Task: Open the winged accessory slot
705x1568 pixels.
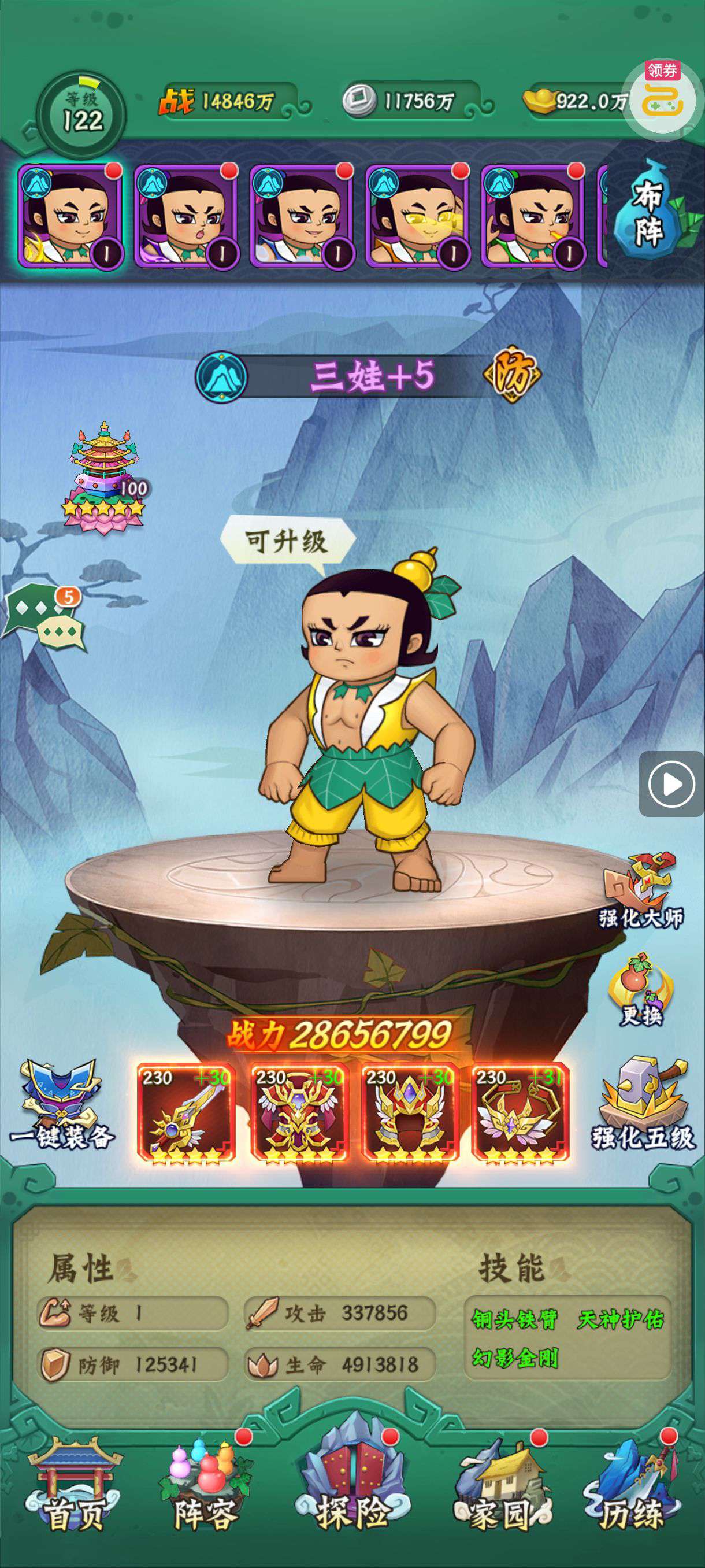Action: (x=520, y=1113)
